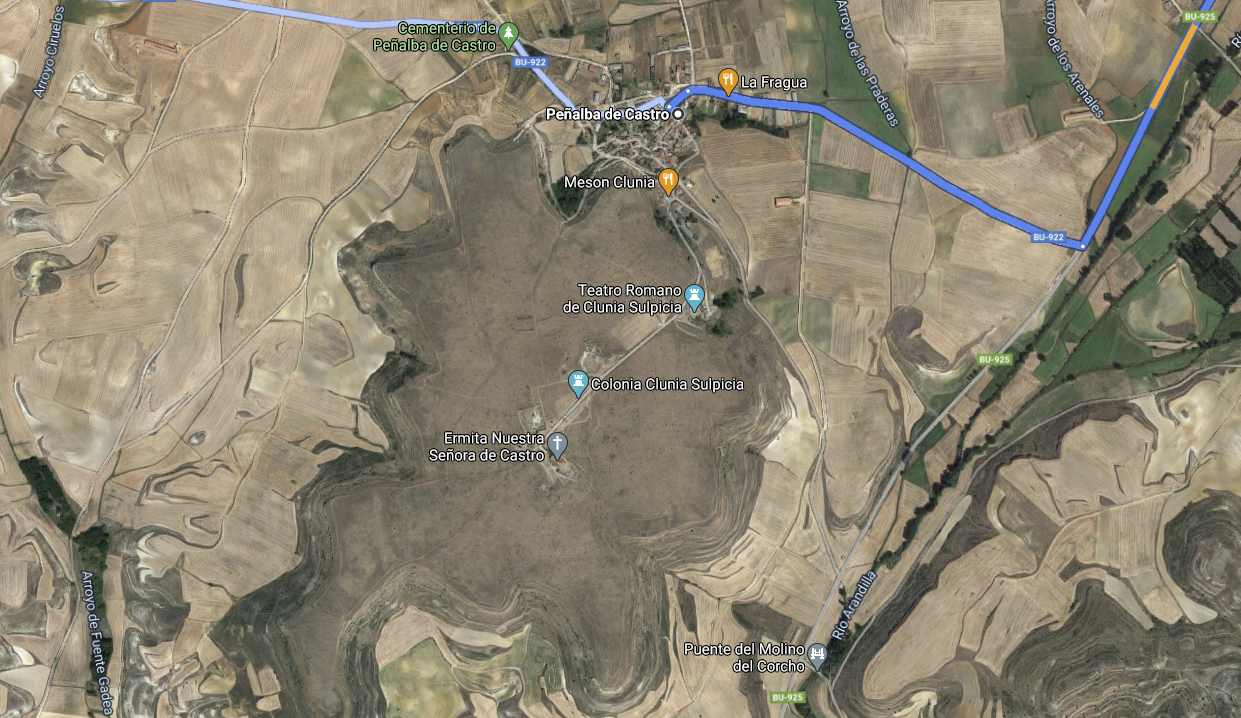This screenshot has width=1241, height=718.
Task: Open Teatro Romano de Clunia Sulpicia pin
Action: coord(694,297)
